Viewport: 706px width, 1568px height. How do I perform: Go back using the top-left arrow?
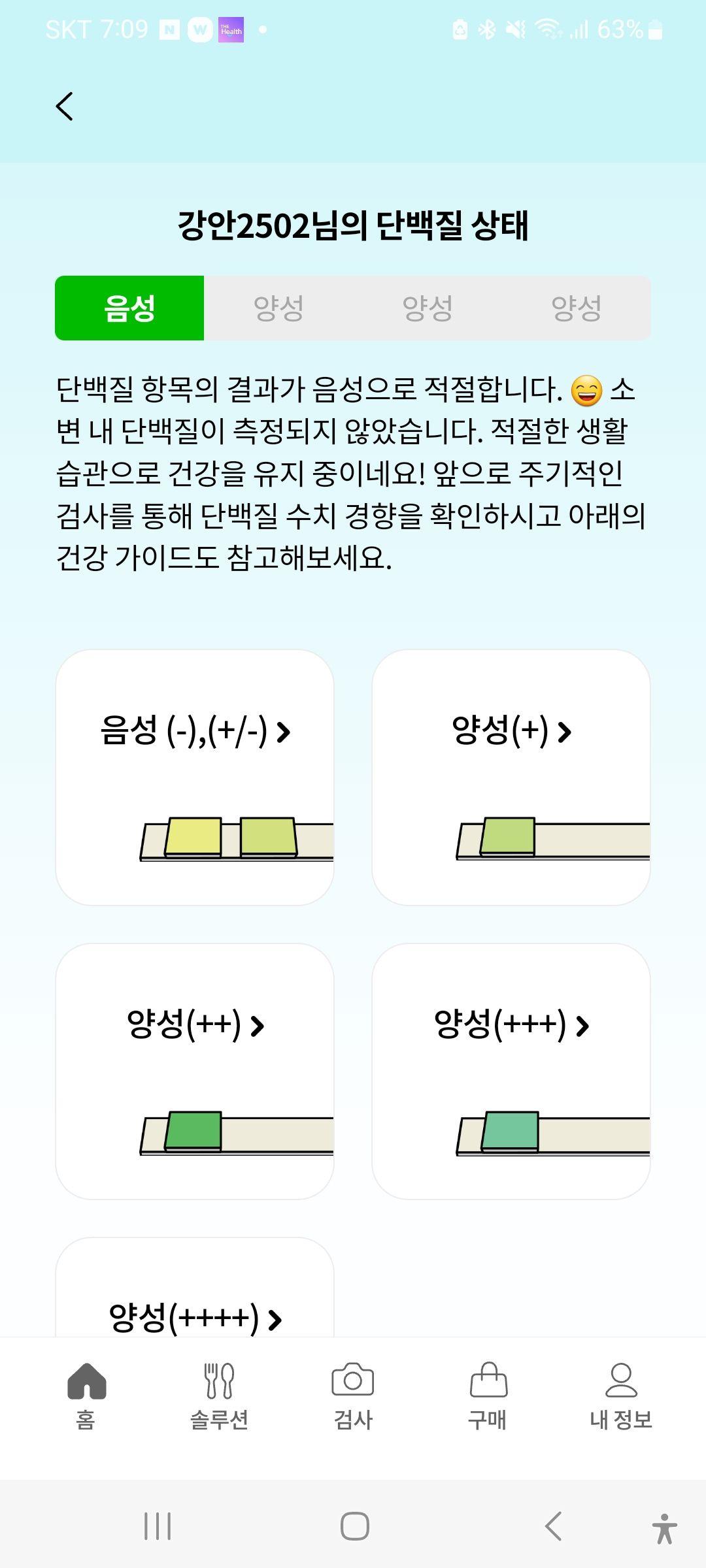(x=65, y=106)
